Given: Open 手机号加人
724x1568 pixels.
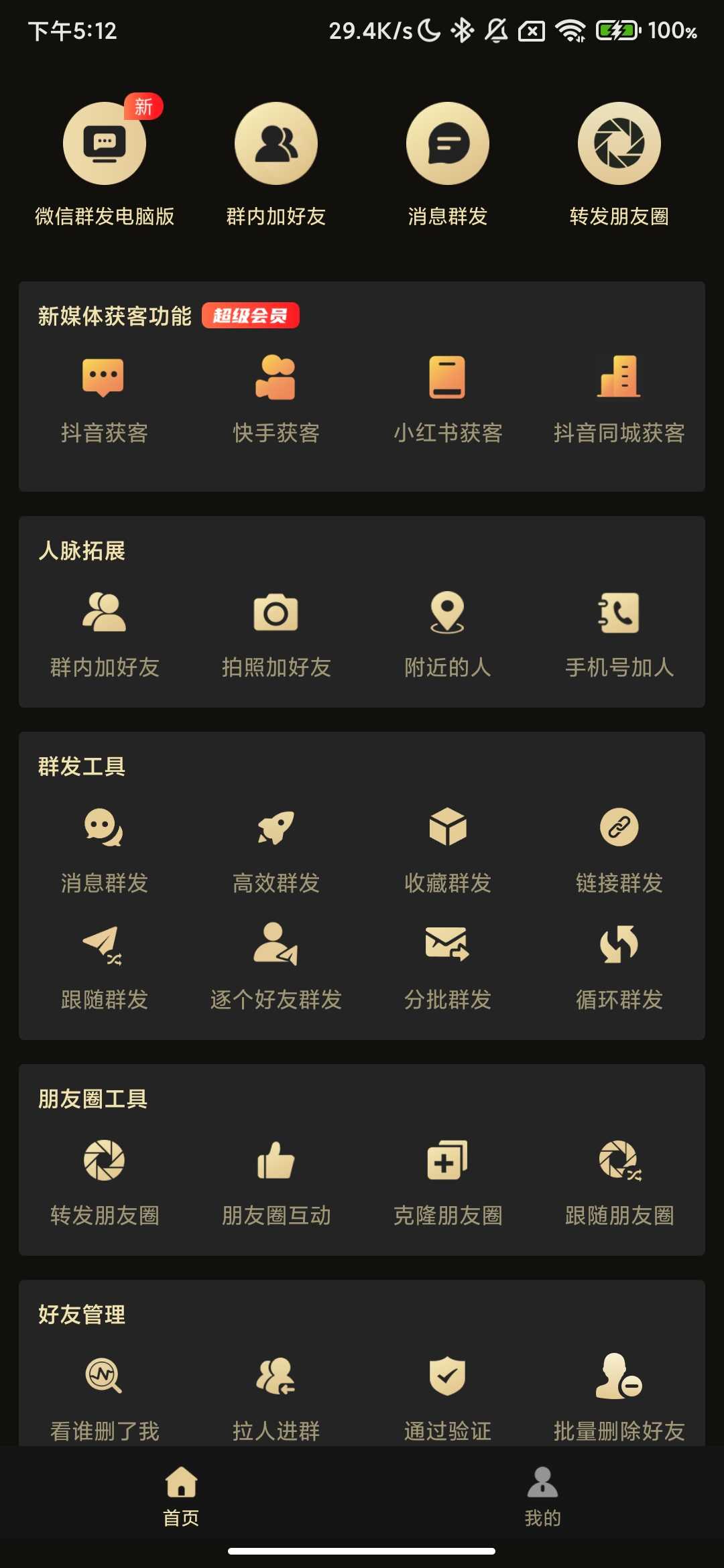Looking at the screenshot, I should click(619, 633).
